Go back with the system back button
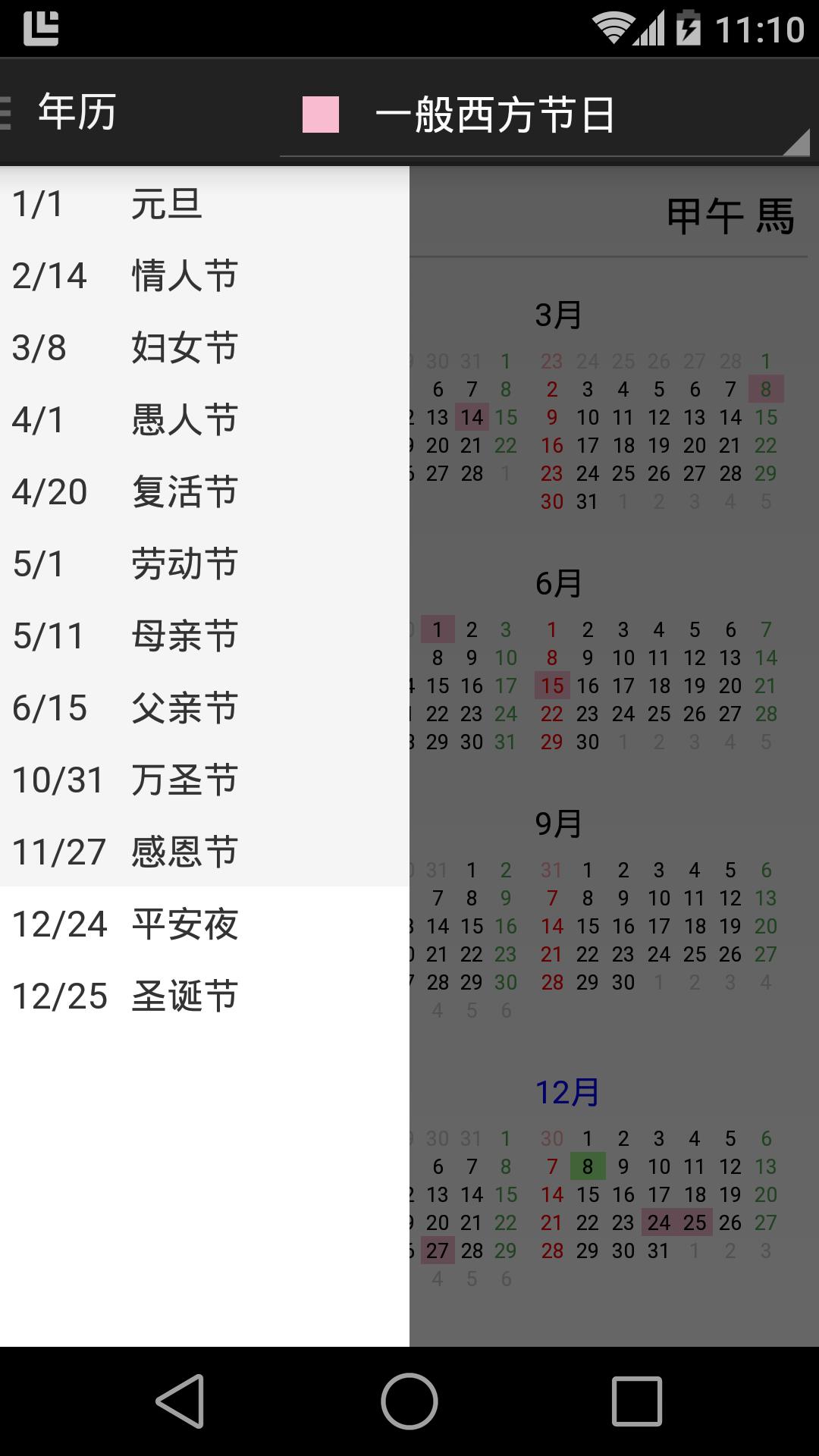The width and height of the screenshot is (819, 1456). pyautogui.click(x=180, y=1401)
